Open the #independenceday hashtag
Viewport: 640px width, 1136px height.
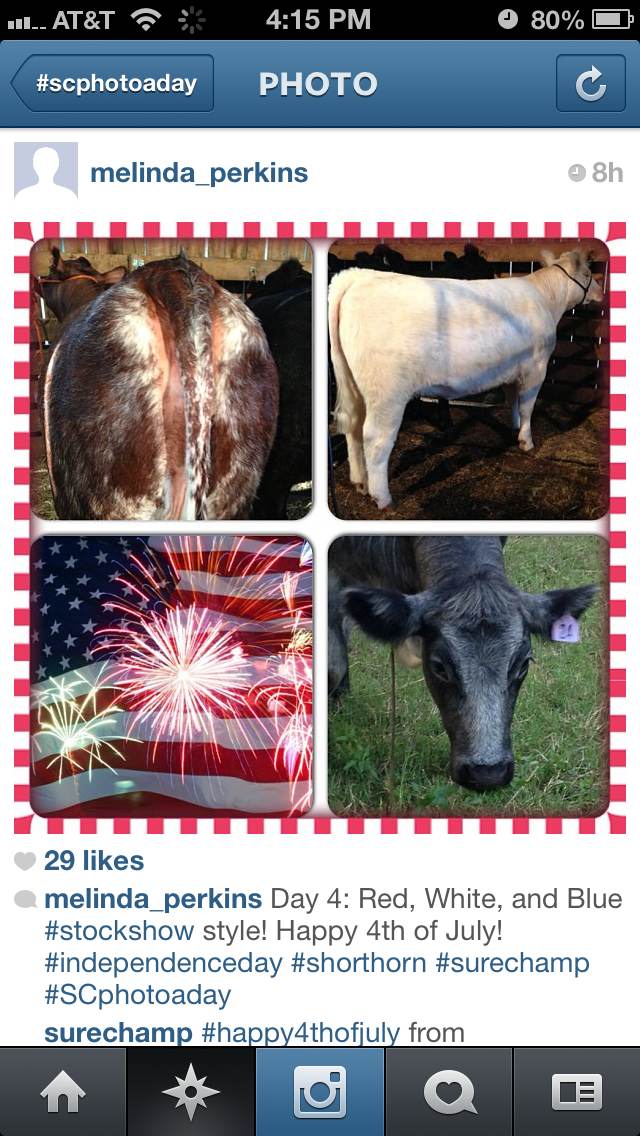[x=163, y=964]
